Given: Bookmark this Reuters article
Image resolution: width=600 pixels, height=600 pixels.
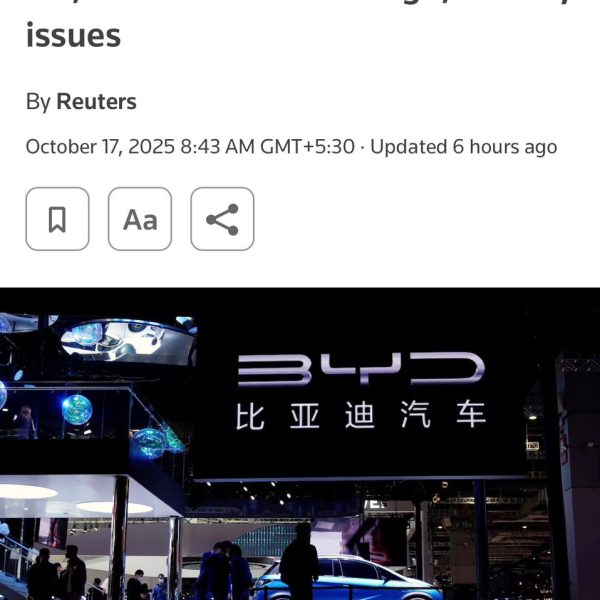Looking at the screenshot, I should 57,219.
